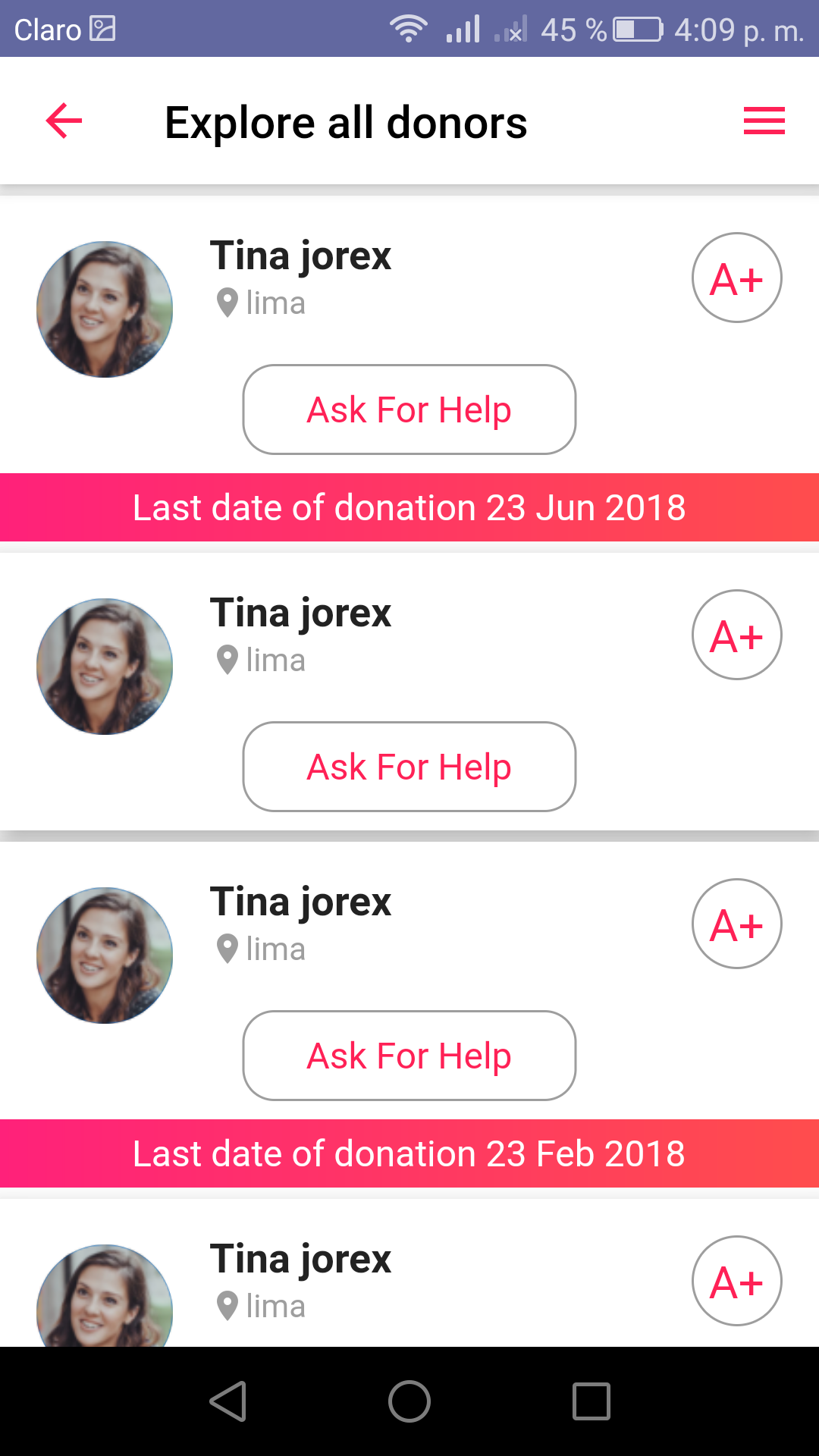The image size is (819, 1456).
Task: Go back using the red arrow
Action: [x=64, y=121]
